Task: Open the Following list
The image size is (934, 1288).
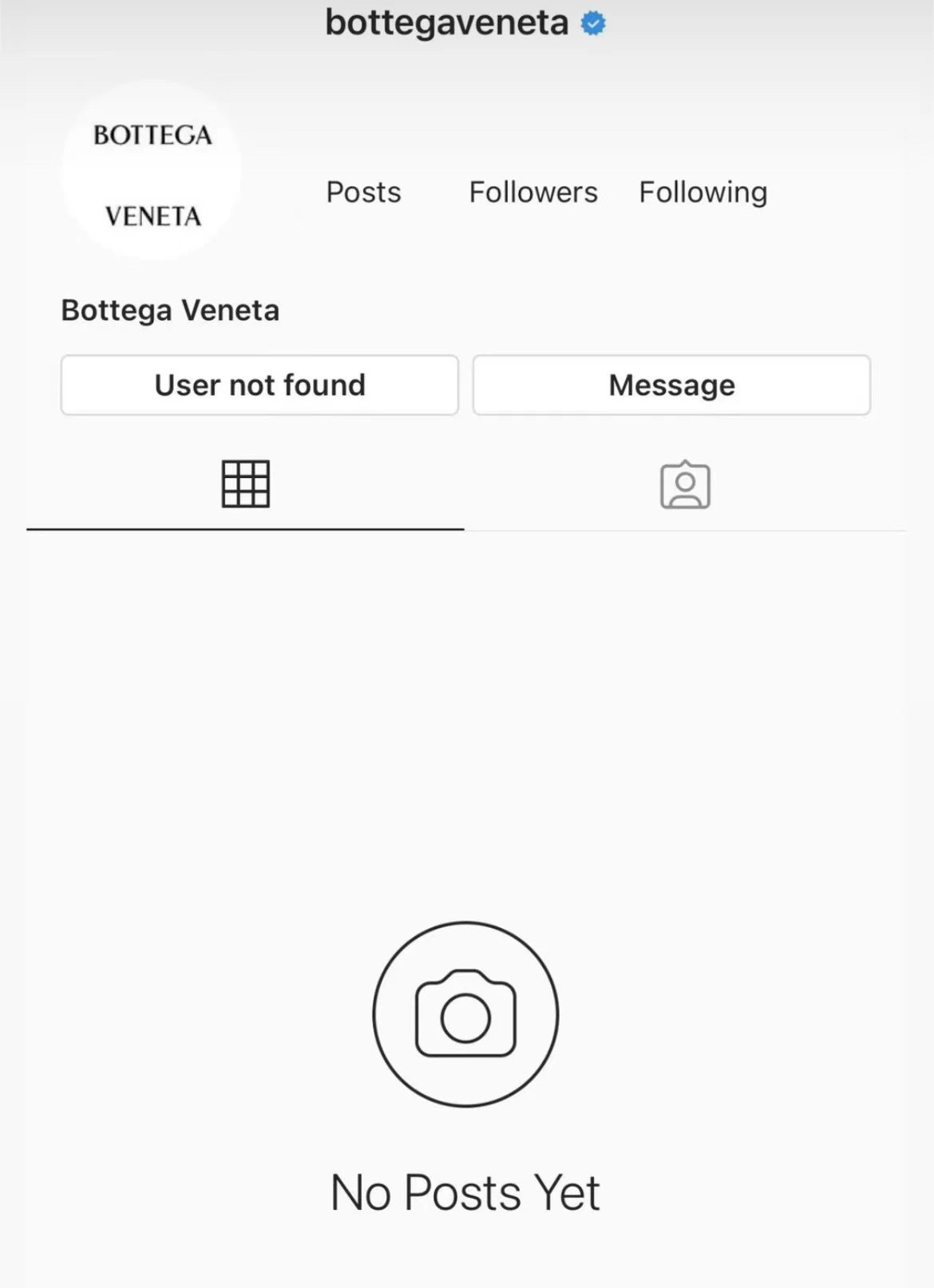Action: [x=702, y=192]
